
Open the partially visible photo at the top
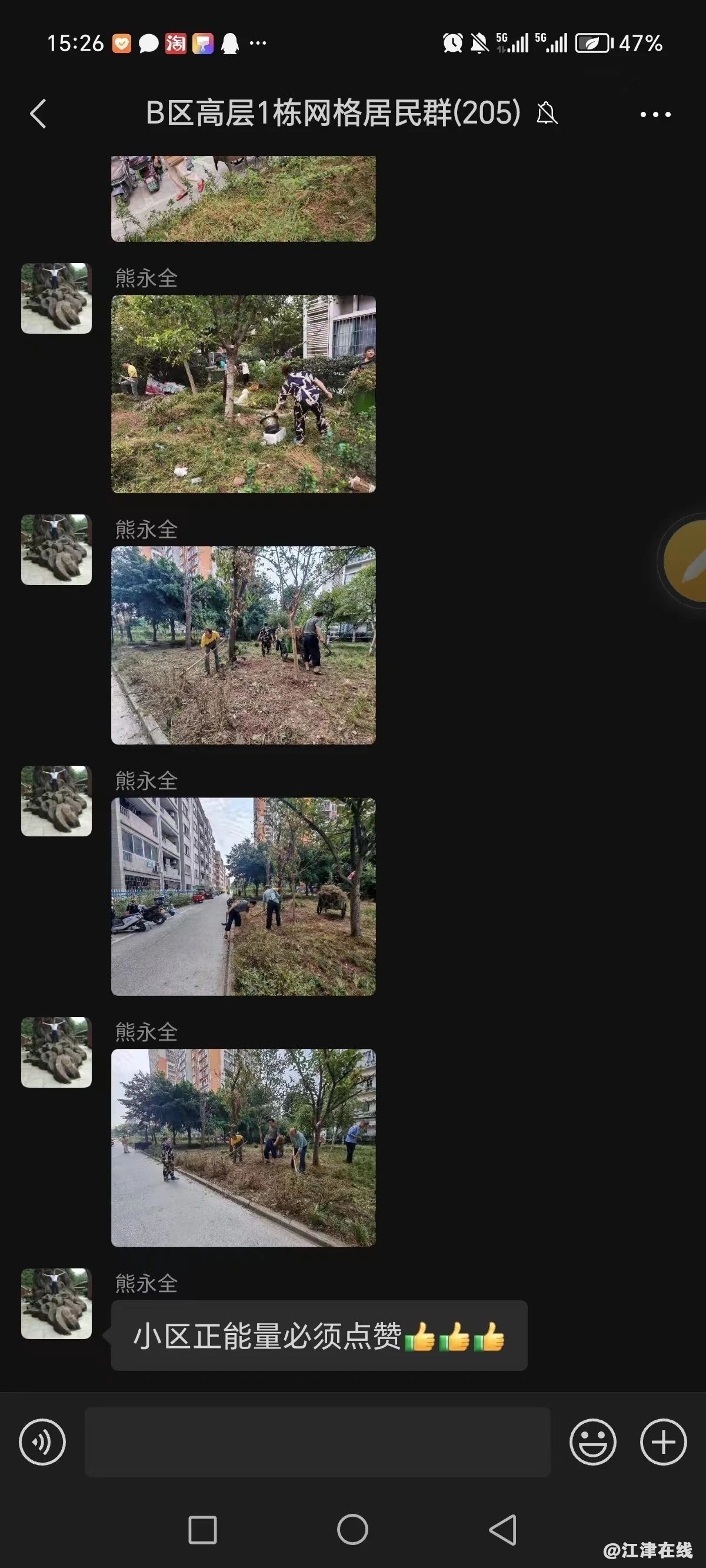(x=244, y=198)
